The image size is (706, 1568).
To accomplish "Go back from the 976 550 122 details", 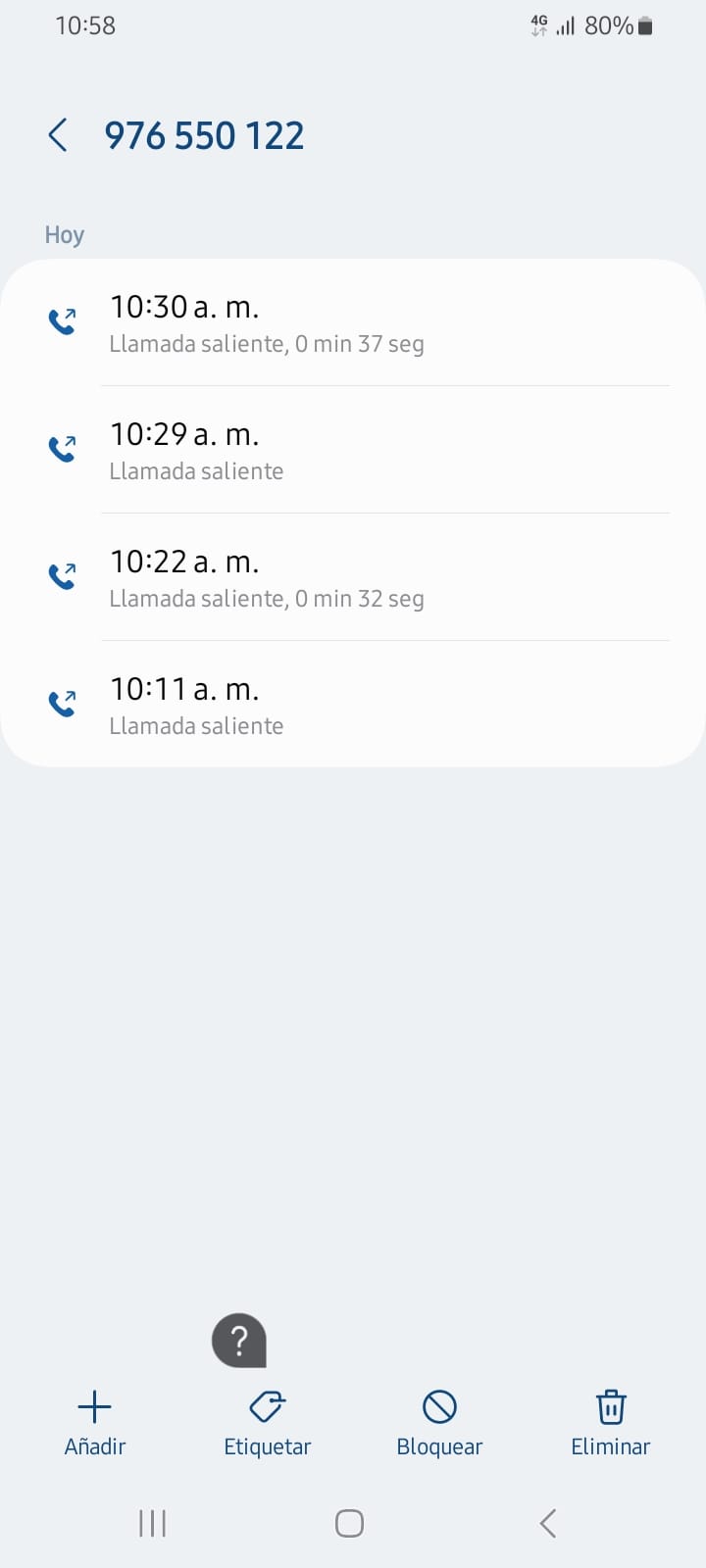I will click(x=58, y=135).
